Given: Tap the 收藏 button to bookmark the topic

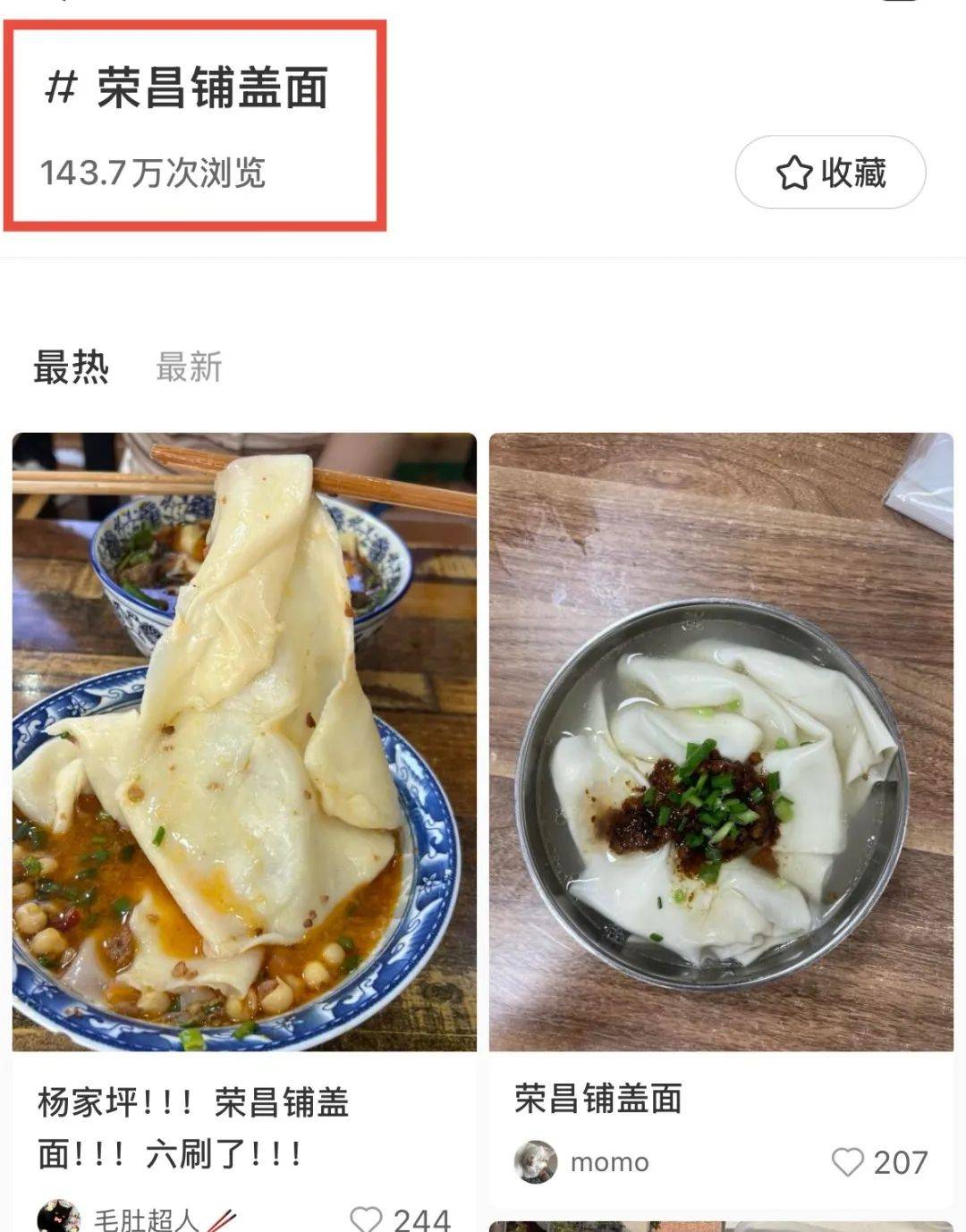Looking at the screenshot, I should 830,173.
